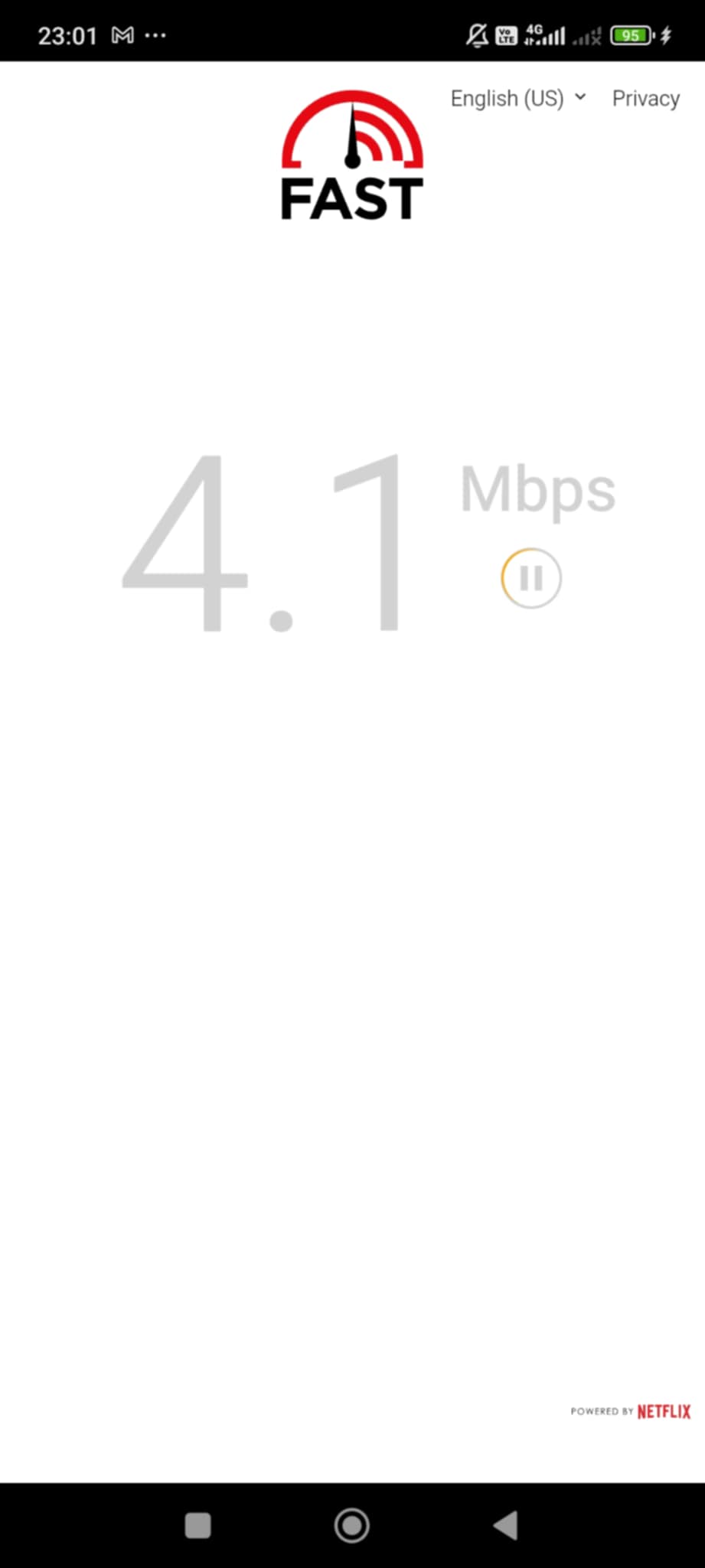
Task: Go back using the system back button
Action: [505, 1525]
